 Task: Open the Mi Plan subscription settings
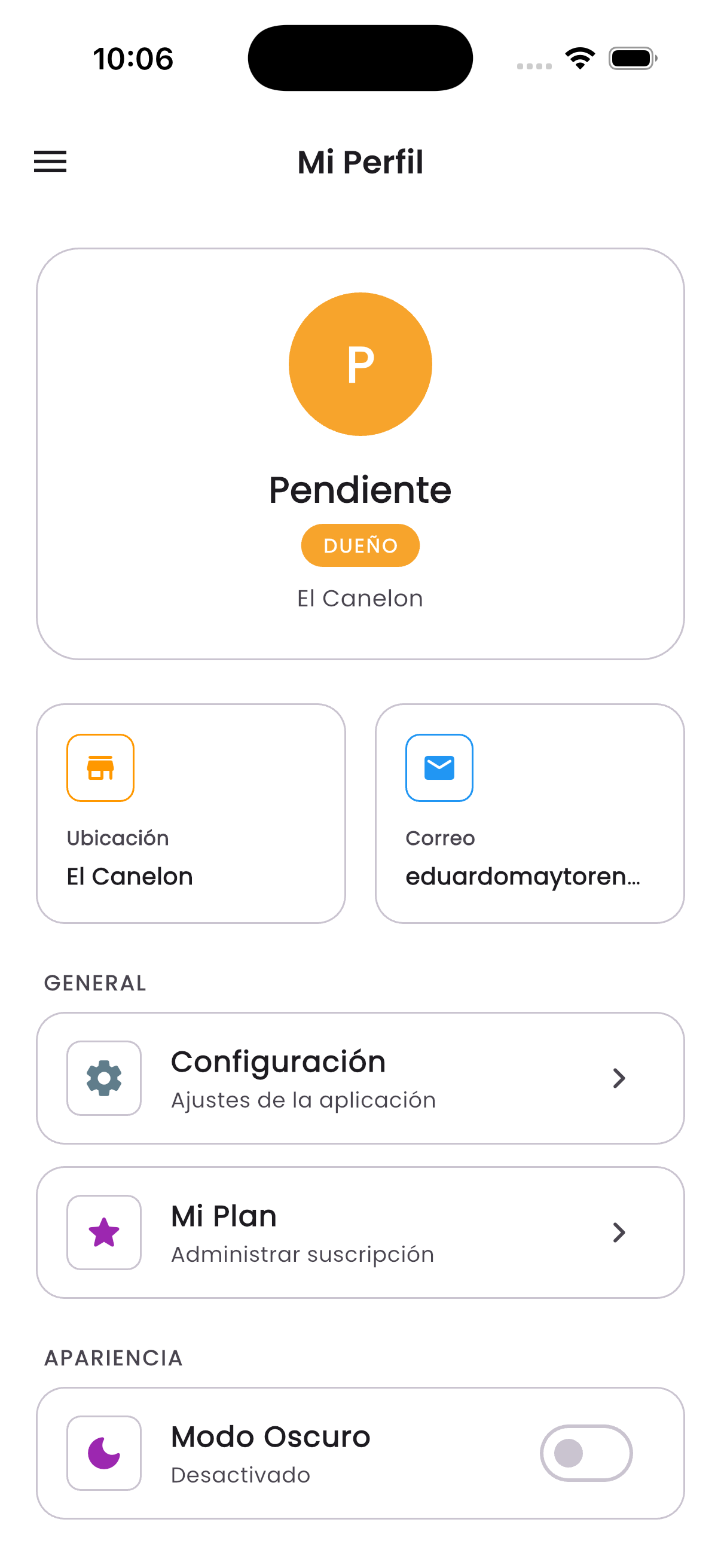tap(360, 1232)
